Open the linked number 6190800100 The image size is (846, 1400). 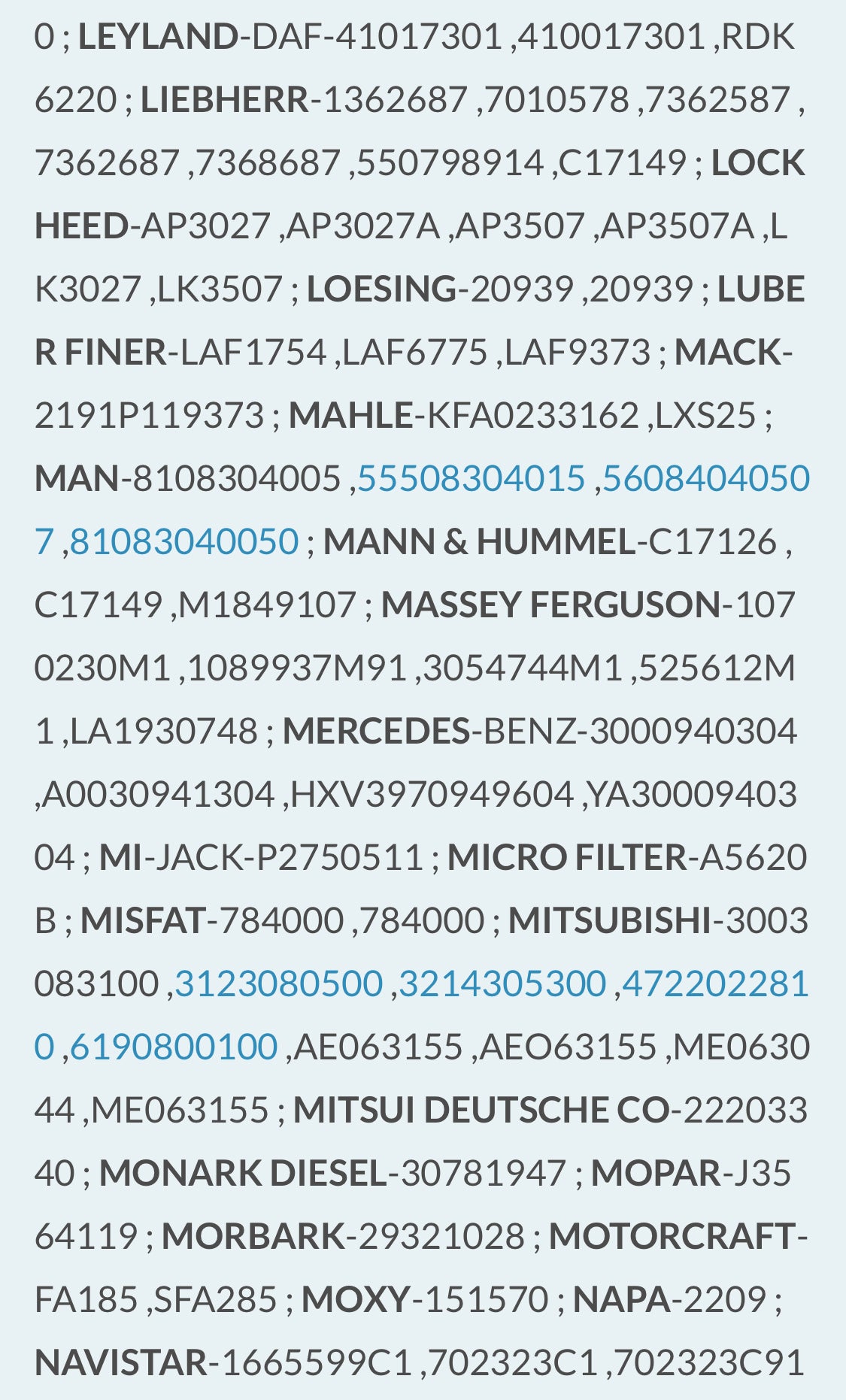coord(174,1047)
